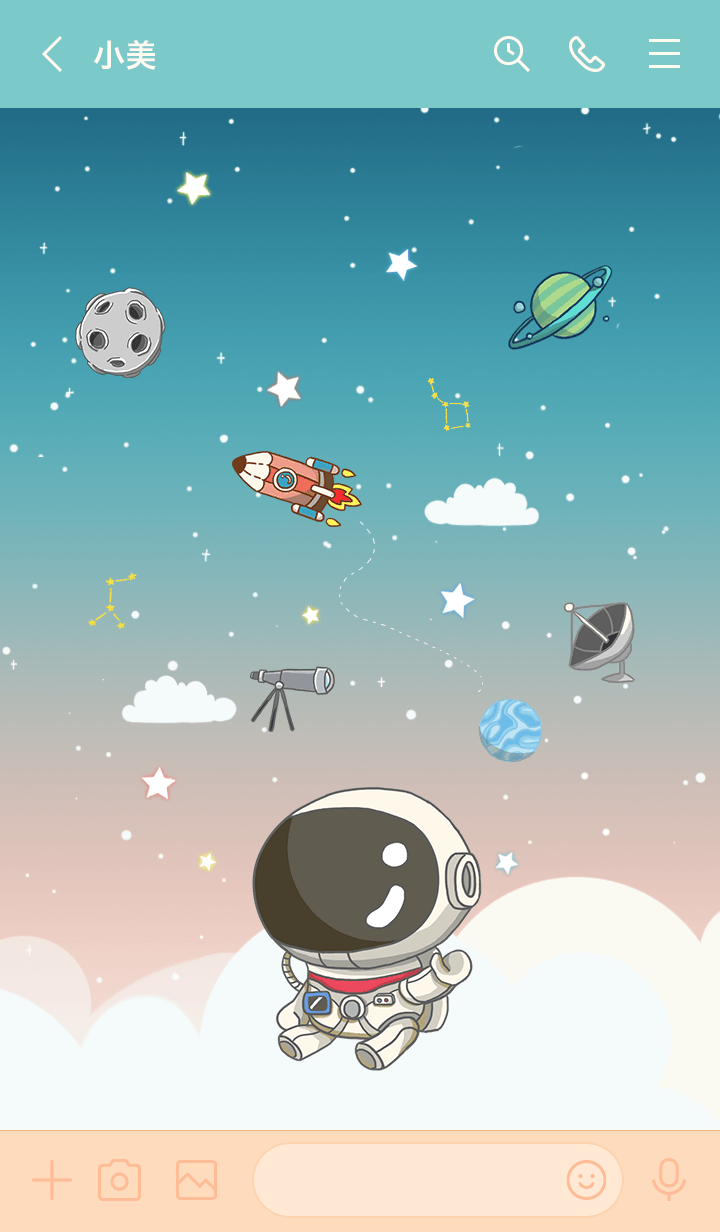This screenshot has height=1232, width=720.
Task: Start a call with 小美
Action: tap(587, 54)
